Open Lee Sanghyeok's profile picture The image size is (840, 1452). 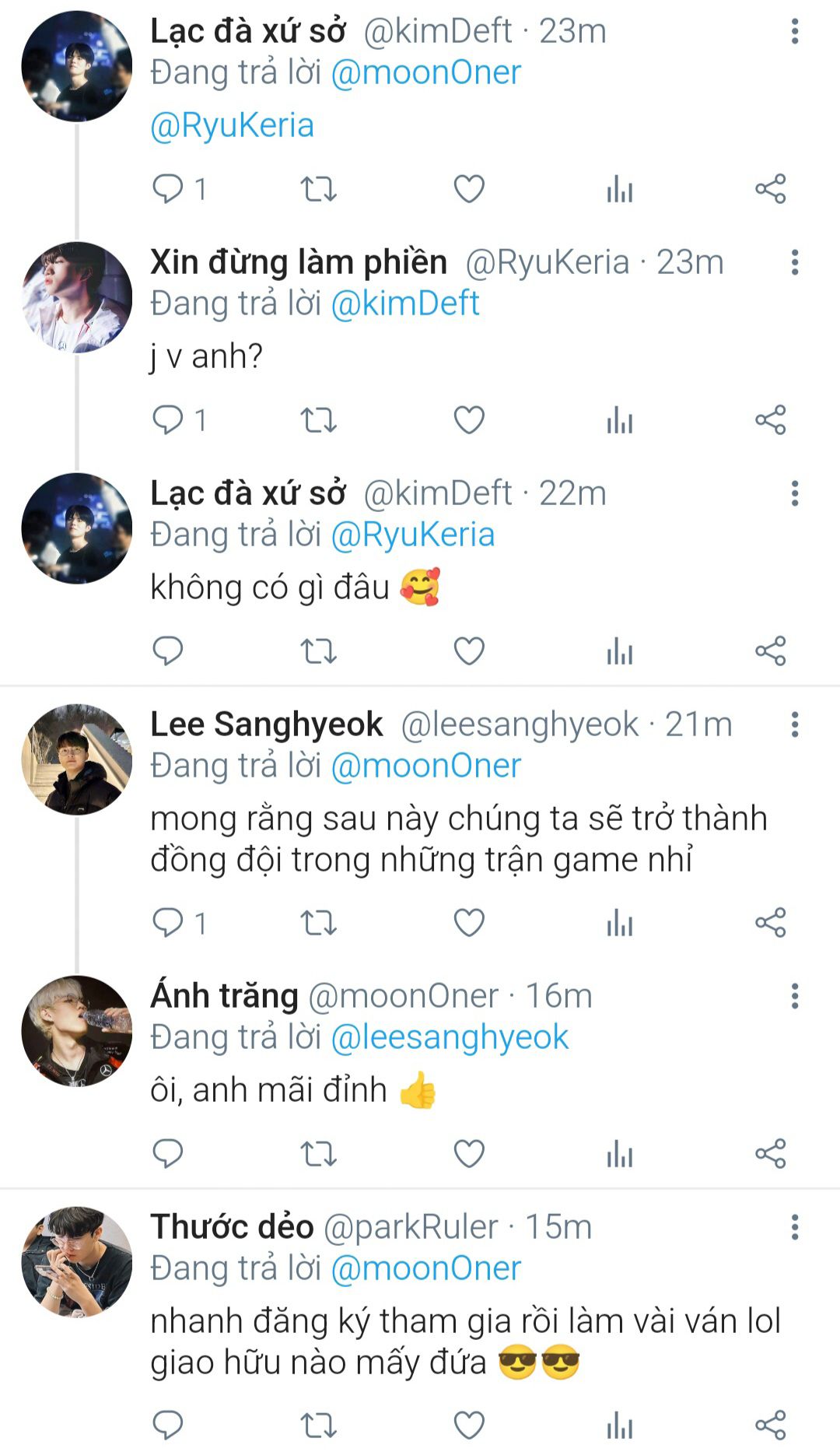[x=76, y=759]
